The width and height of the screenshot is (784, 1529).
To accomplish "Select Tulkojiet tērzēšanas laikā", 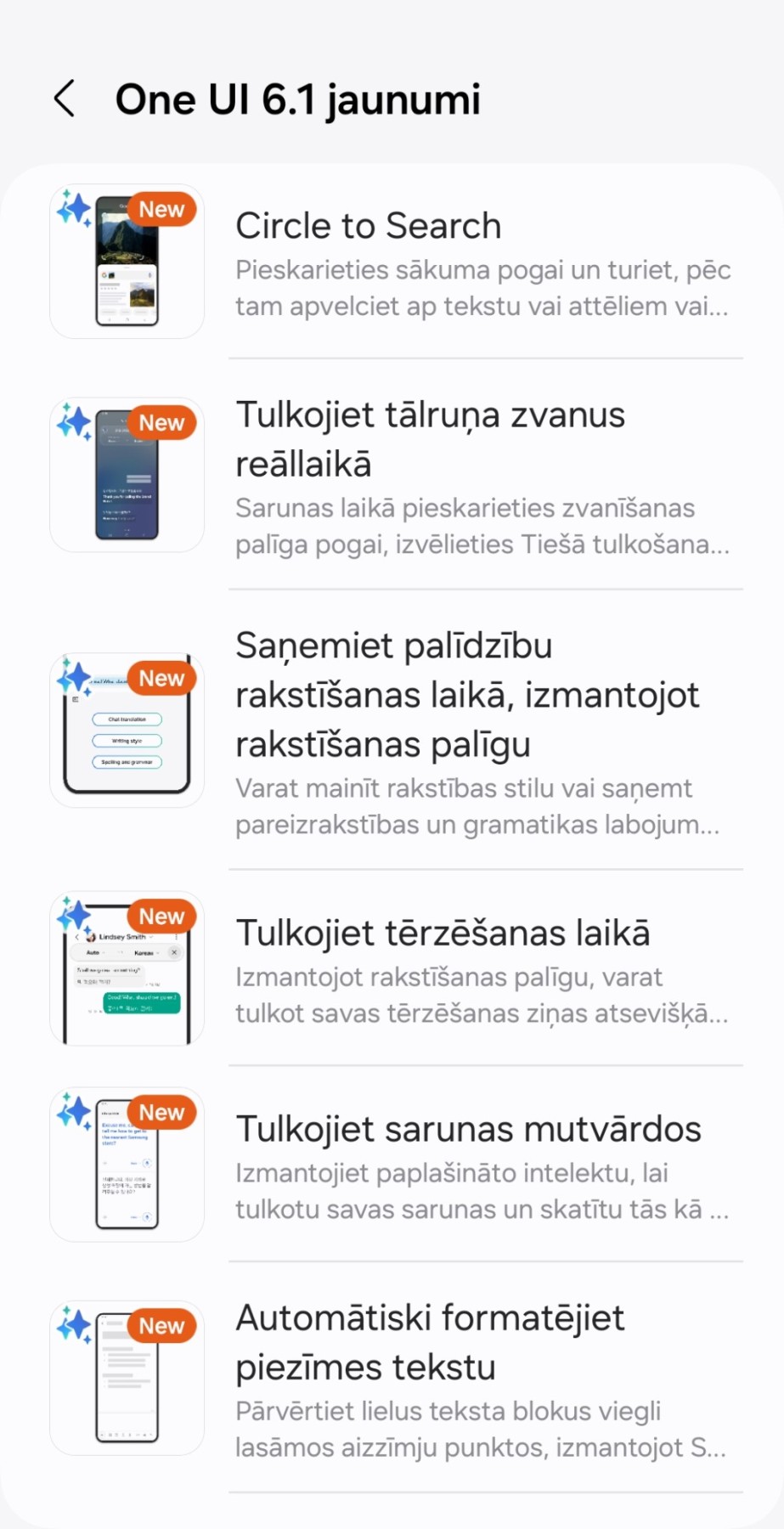I will (392, 968).
